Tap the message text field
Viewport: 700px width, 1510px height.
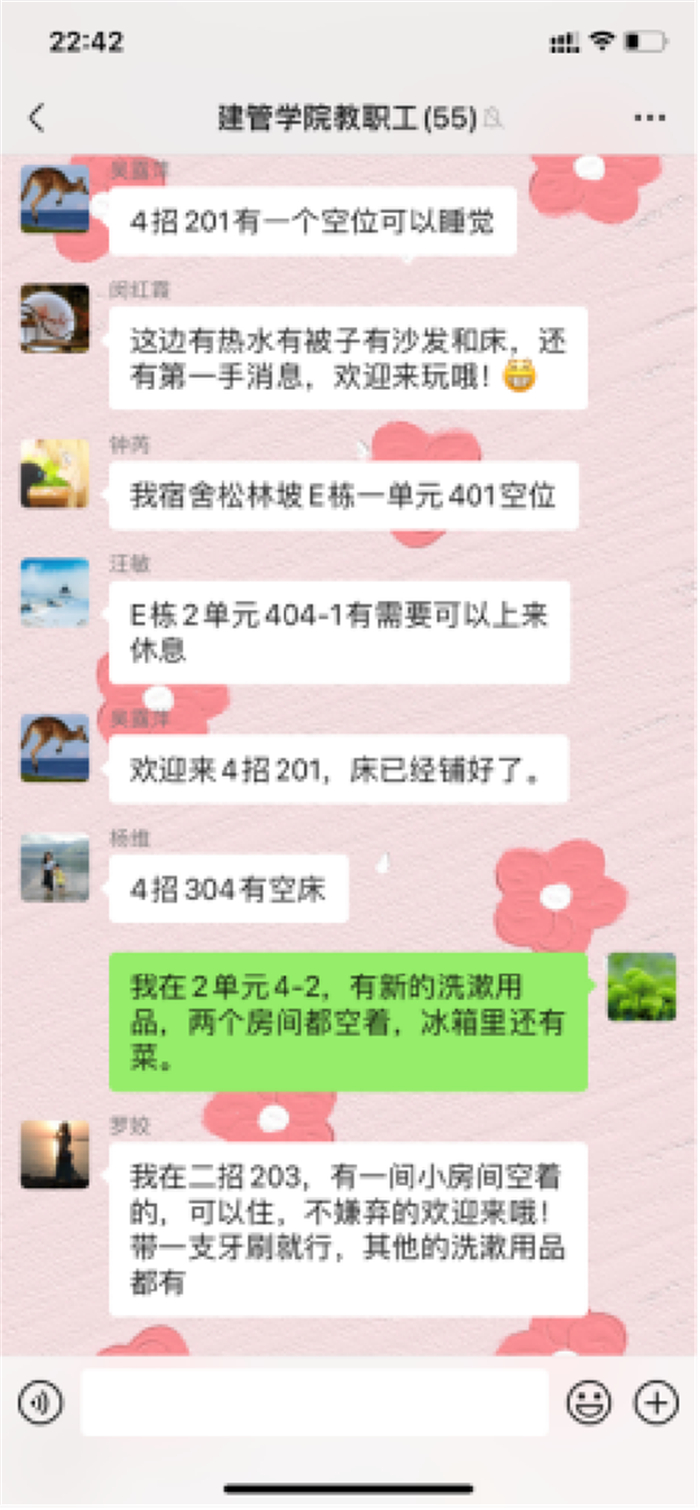pyautogui.click(x=315, y=1403)
